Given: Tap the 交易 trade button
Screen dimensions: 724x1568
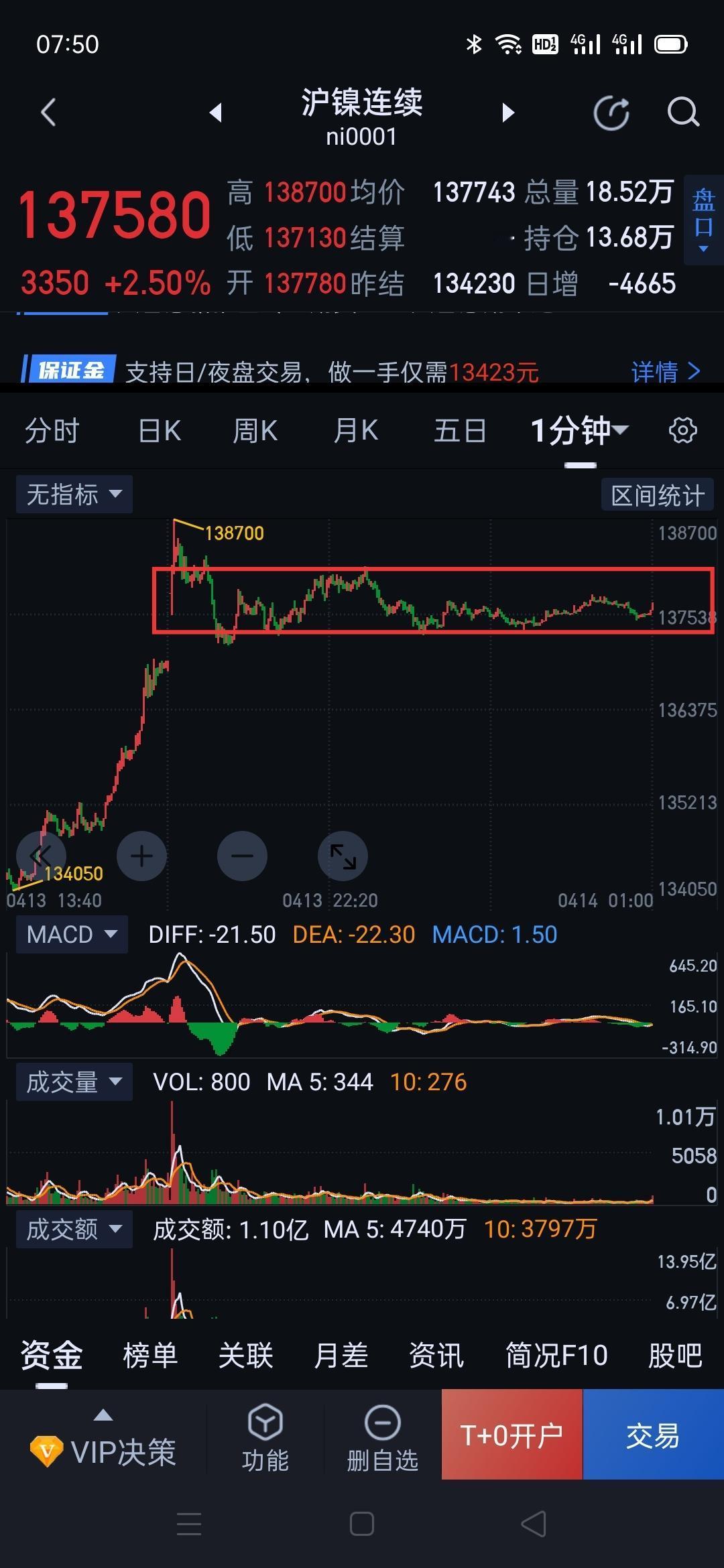Looking at the screenshot, I should click(654, 1435).
